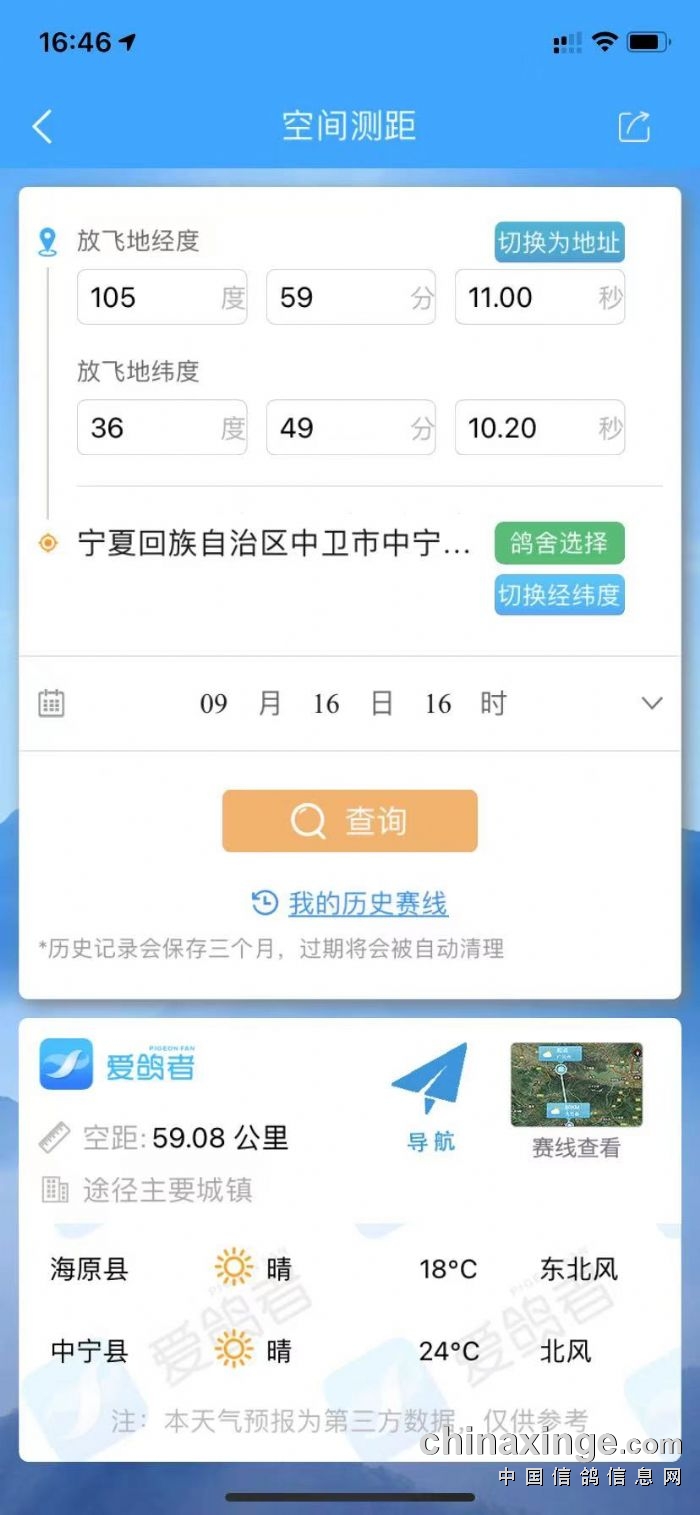Share this distance measurement page
This screenshot has width=700, height=1515.
click(x=634, y=127)
